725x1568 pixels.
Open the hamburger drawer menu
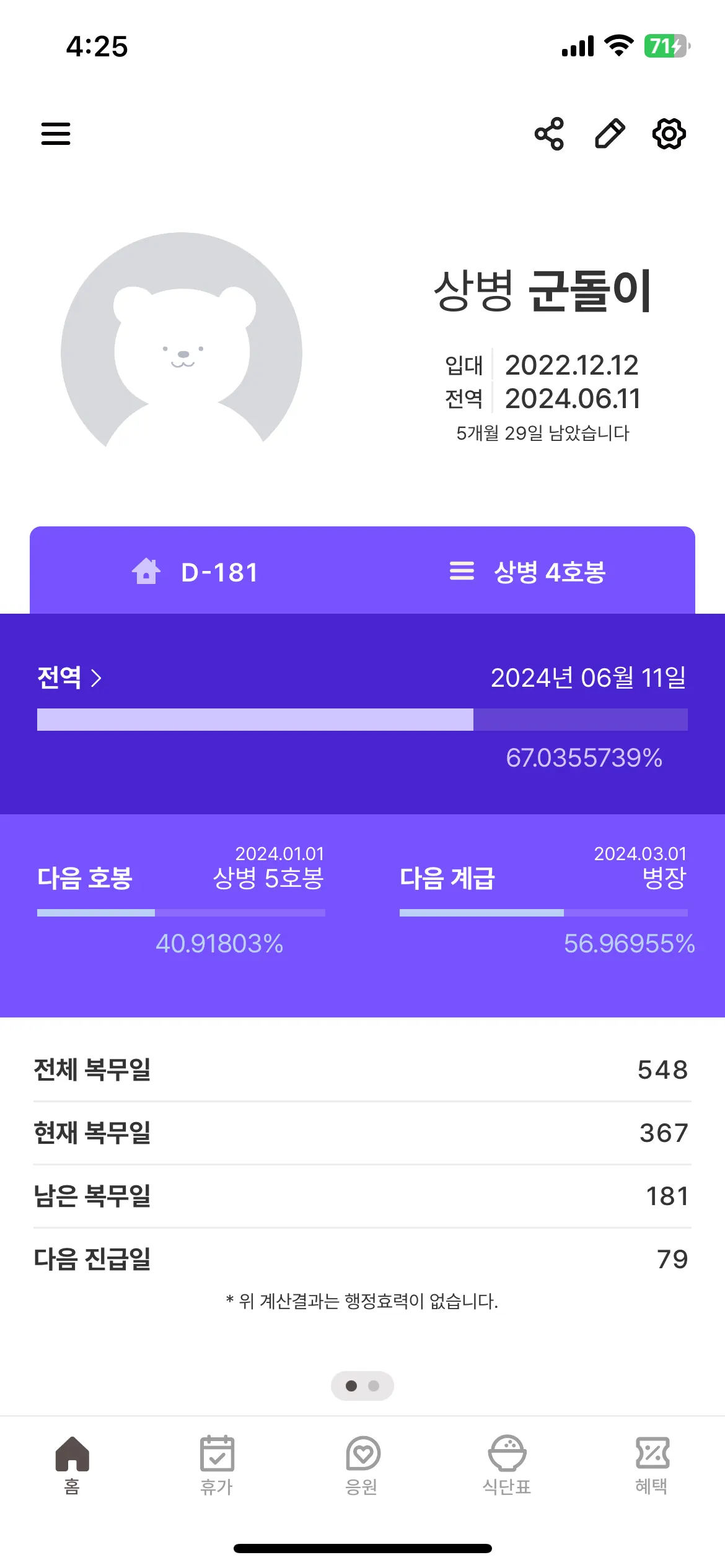pos(56,134)
